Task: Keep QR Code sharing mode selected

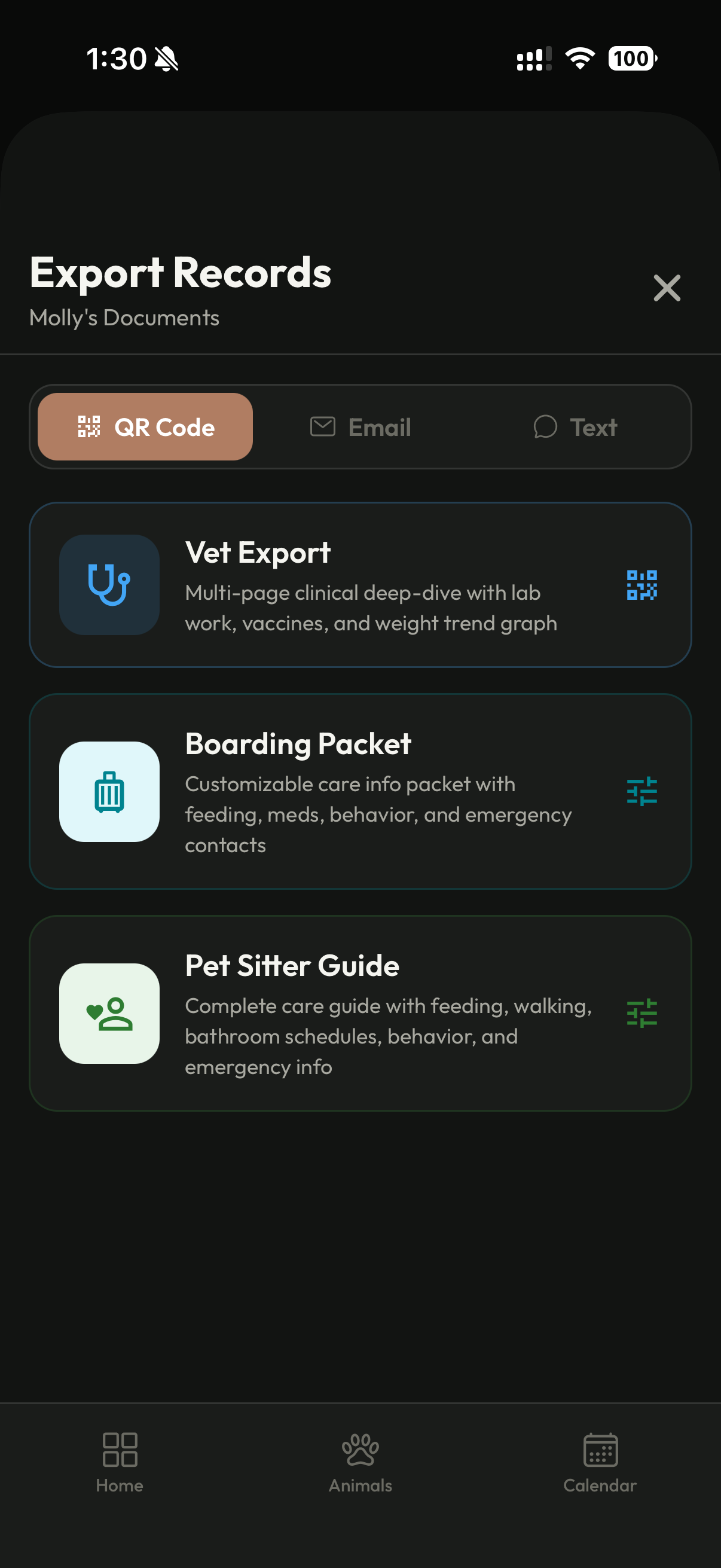Action: 145,426
